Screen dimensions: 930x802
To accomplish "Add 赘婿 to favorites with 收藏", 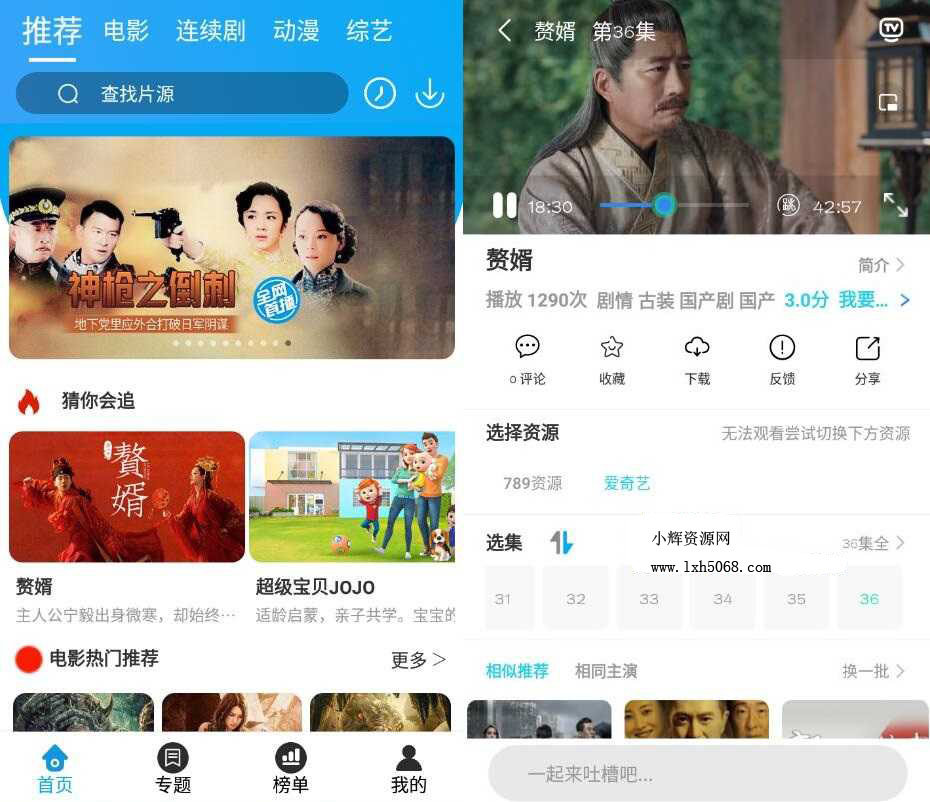I will [612, 359].
